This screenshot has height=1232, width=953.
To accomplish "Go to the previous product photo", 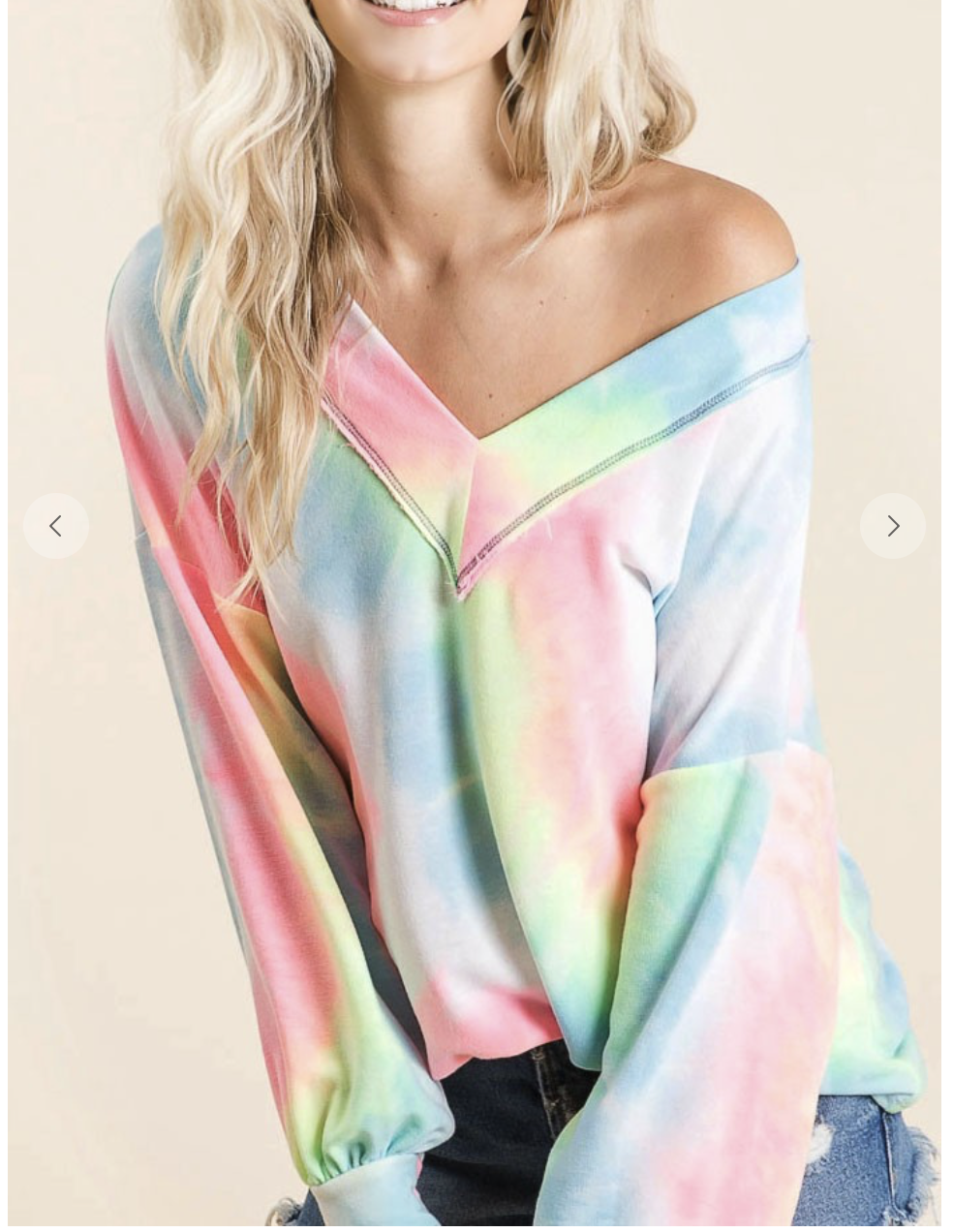I will point(56,526).
